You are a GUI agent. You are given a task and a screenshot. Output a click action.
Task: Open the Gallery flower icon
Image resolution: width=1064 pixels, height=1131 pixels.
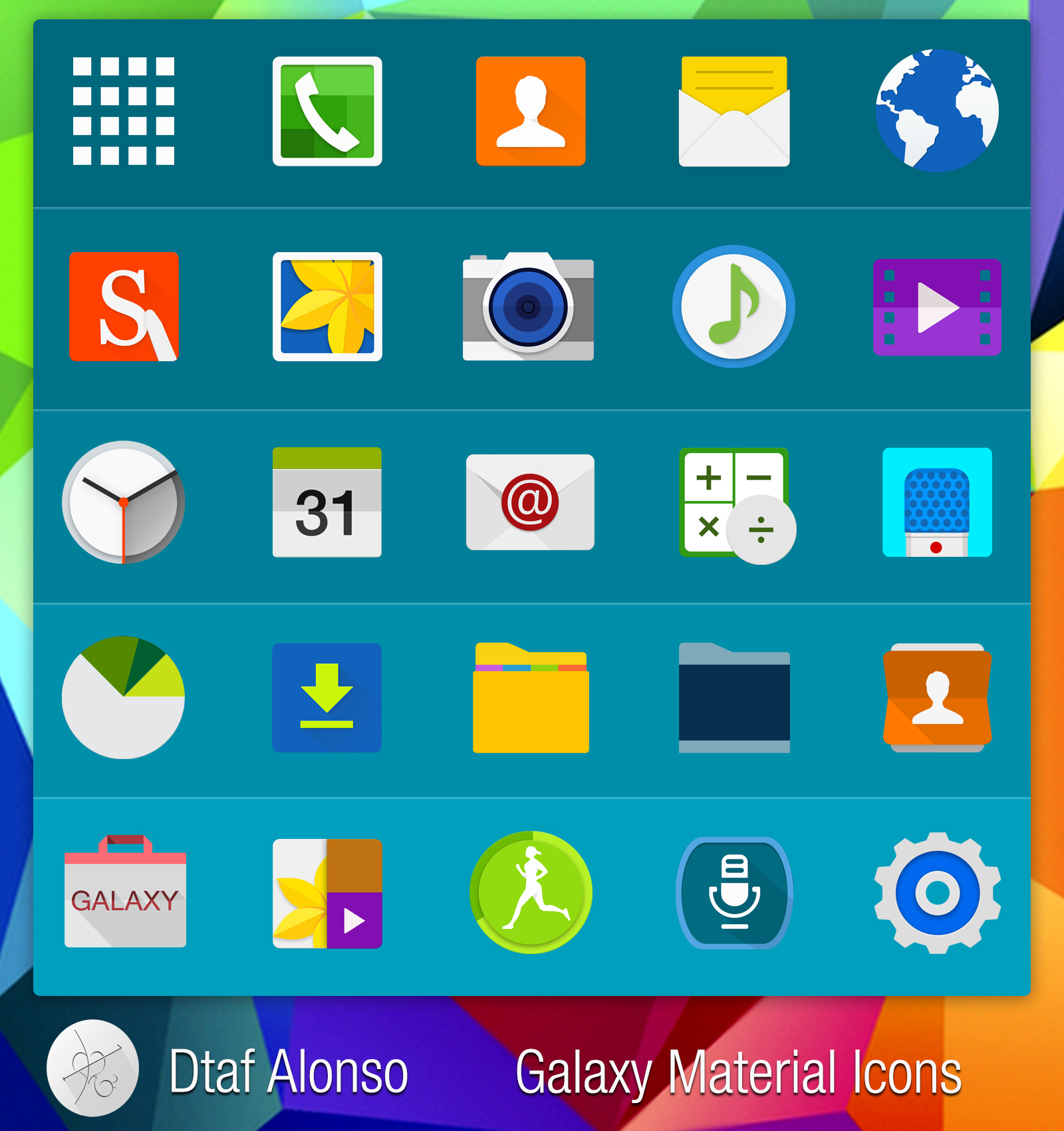327,307
